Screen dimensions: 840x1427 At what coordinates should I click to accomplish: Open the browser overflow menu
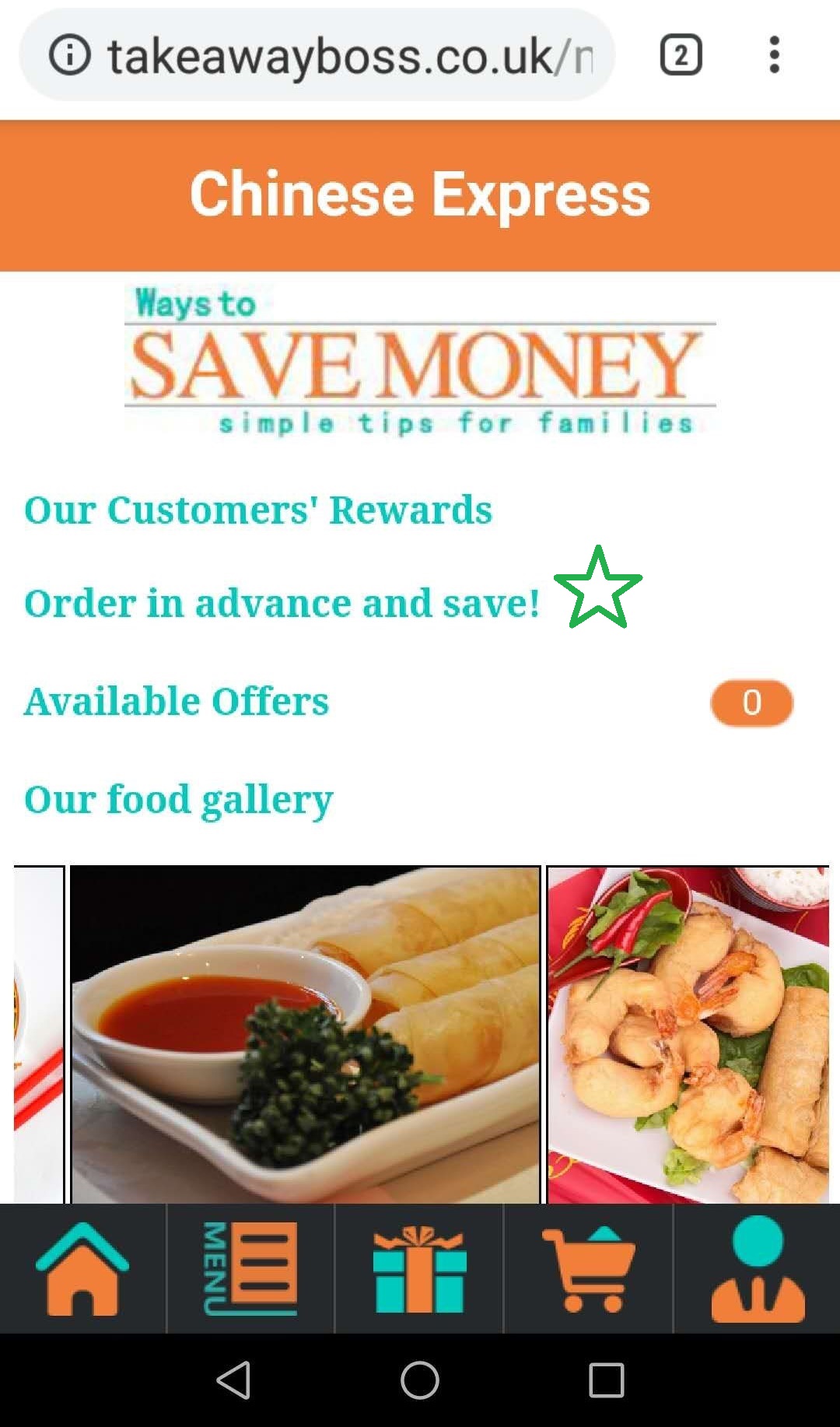pos(773,55)
